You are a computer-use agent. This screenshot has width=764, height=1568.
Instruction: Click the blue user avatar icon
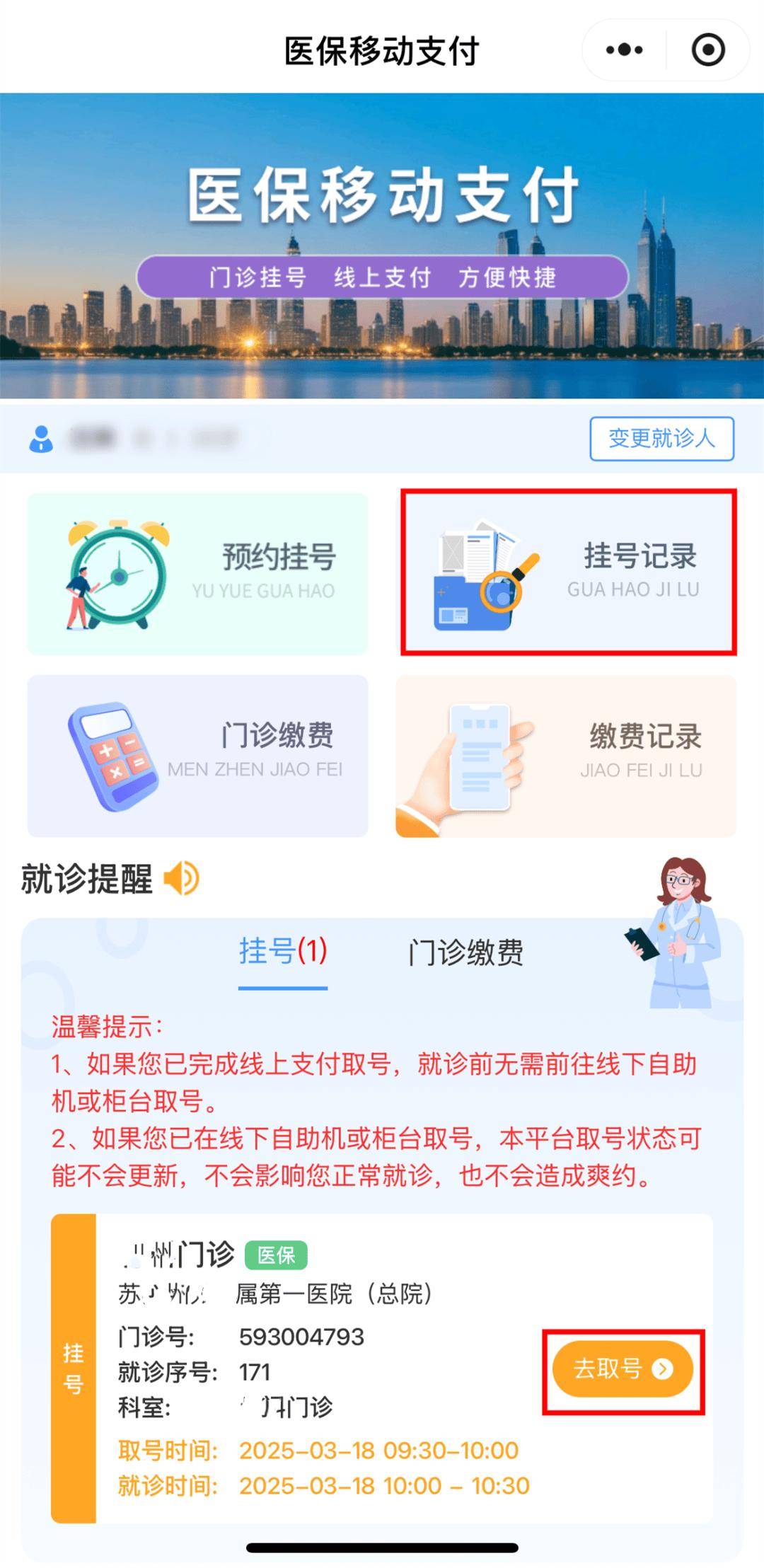pyautogui.click(x=42, y=439)
